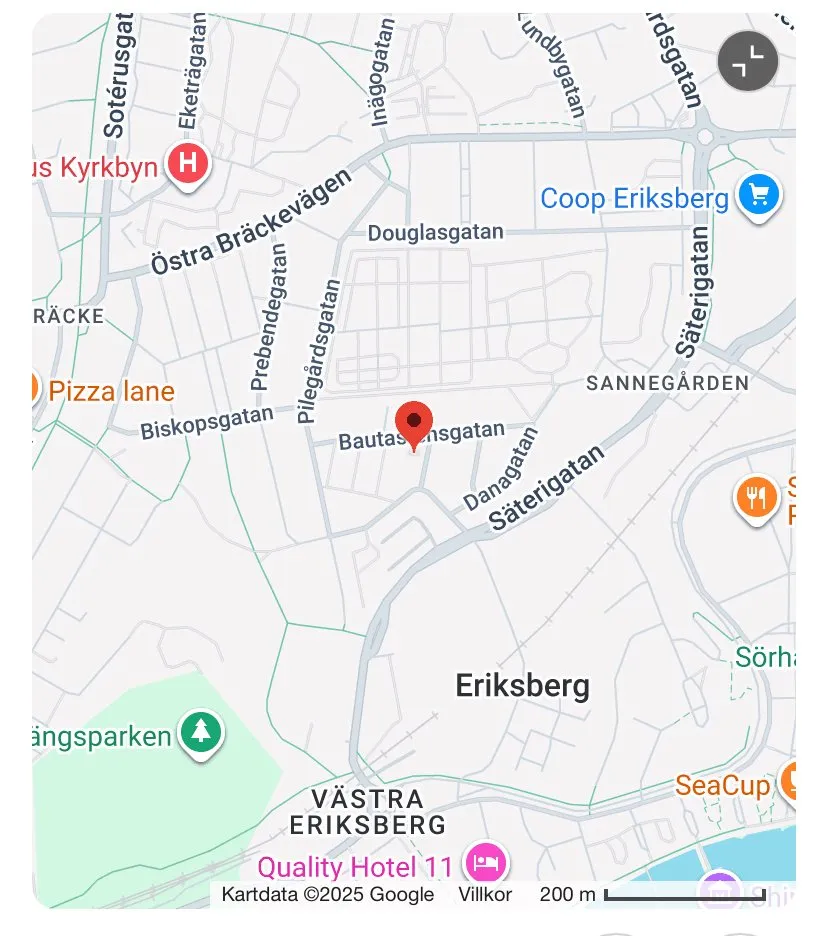Open the Villkor terms link
The width and height of the screenshot is (828, 936).
click(x=485, y=894)
